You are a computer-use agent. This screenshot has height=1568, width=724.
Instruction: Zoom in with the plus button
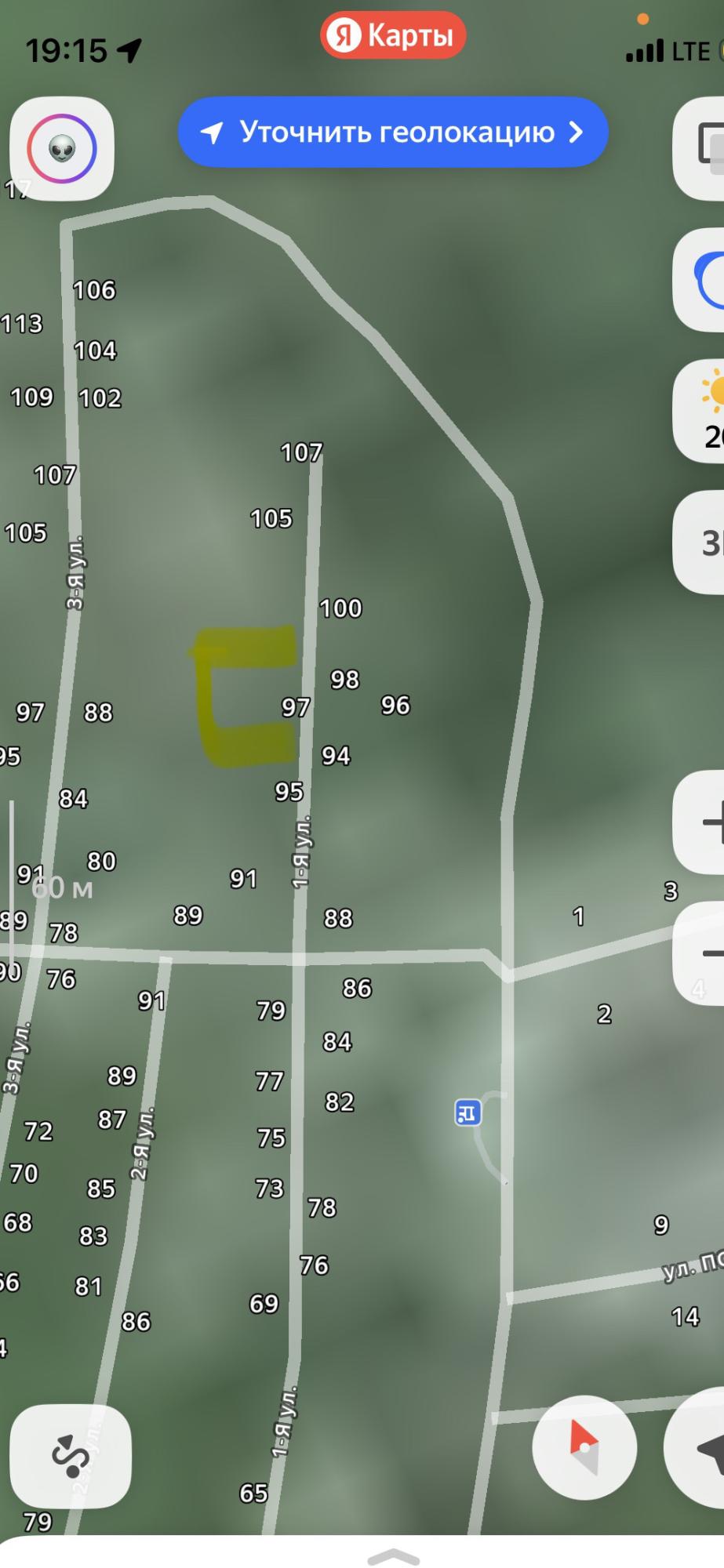click(699, 822)
